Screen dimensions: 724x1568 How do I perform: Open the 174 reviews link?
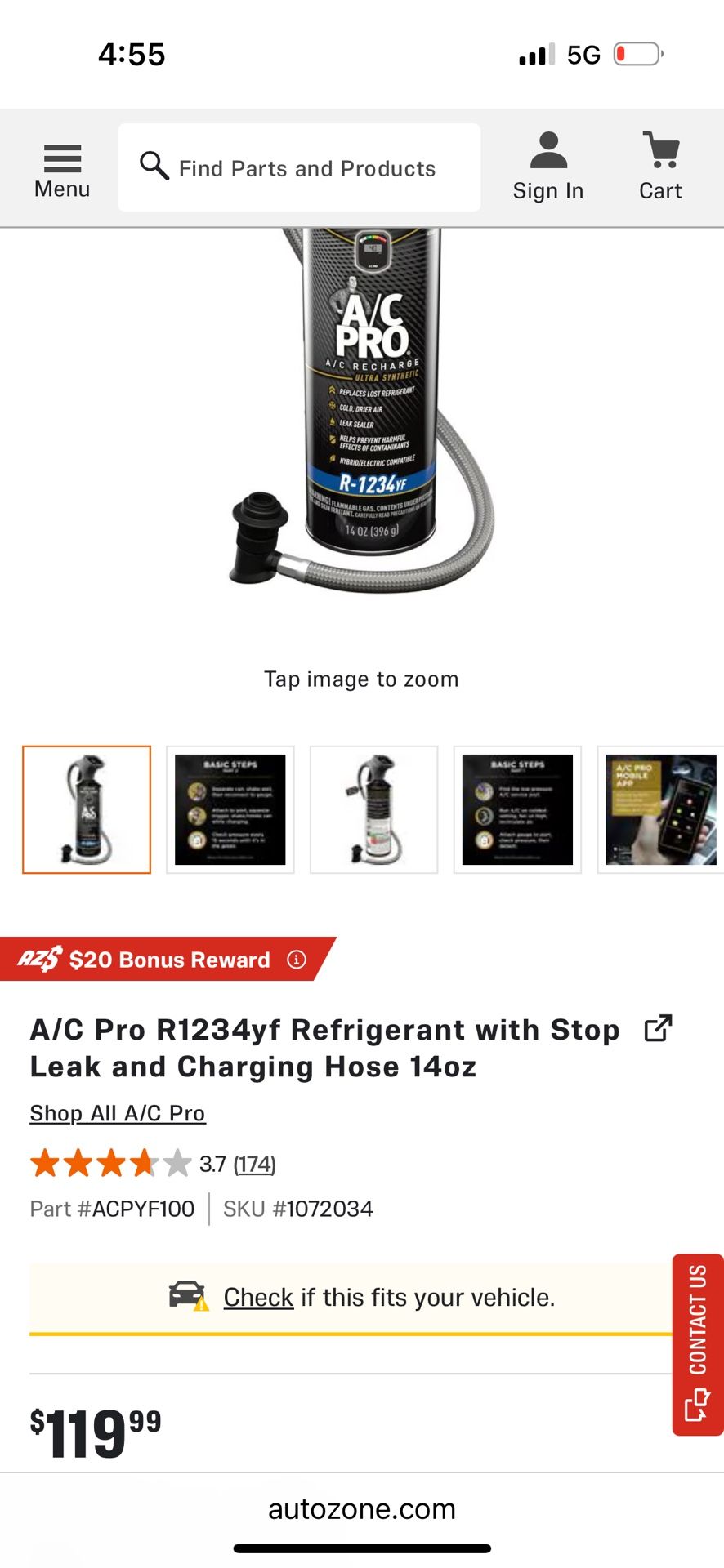point(255,1164)
